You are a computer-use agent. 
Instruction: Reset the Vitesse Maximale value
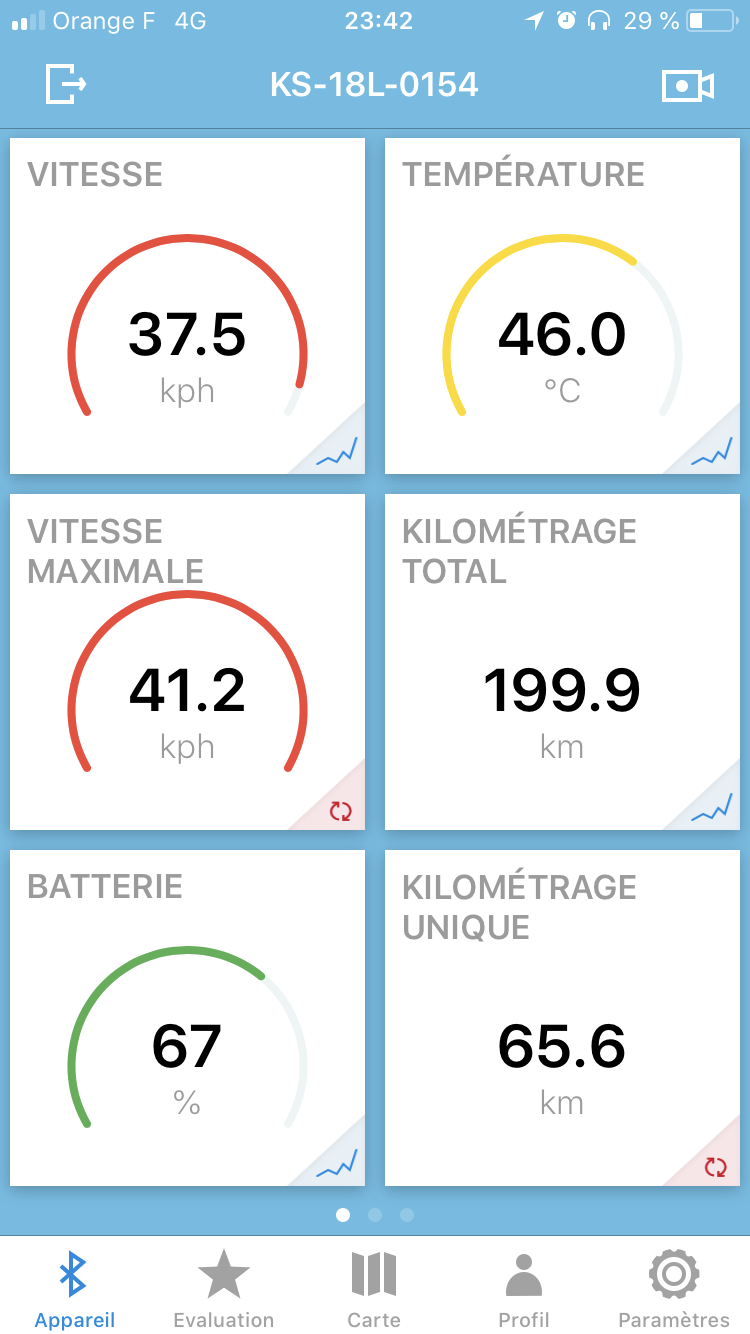341,810
